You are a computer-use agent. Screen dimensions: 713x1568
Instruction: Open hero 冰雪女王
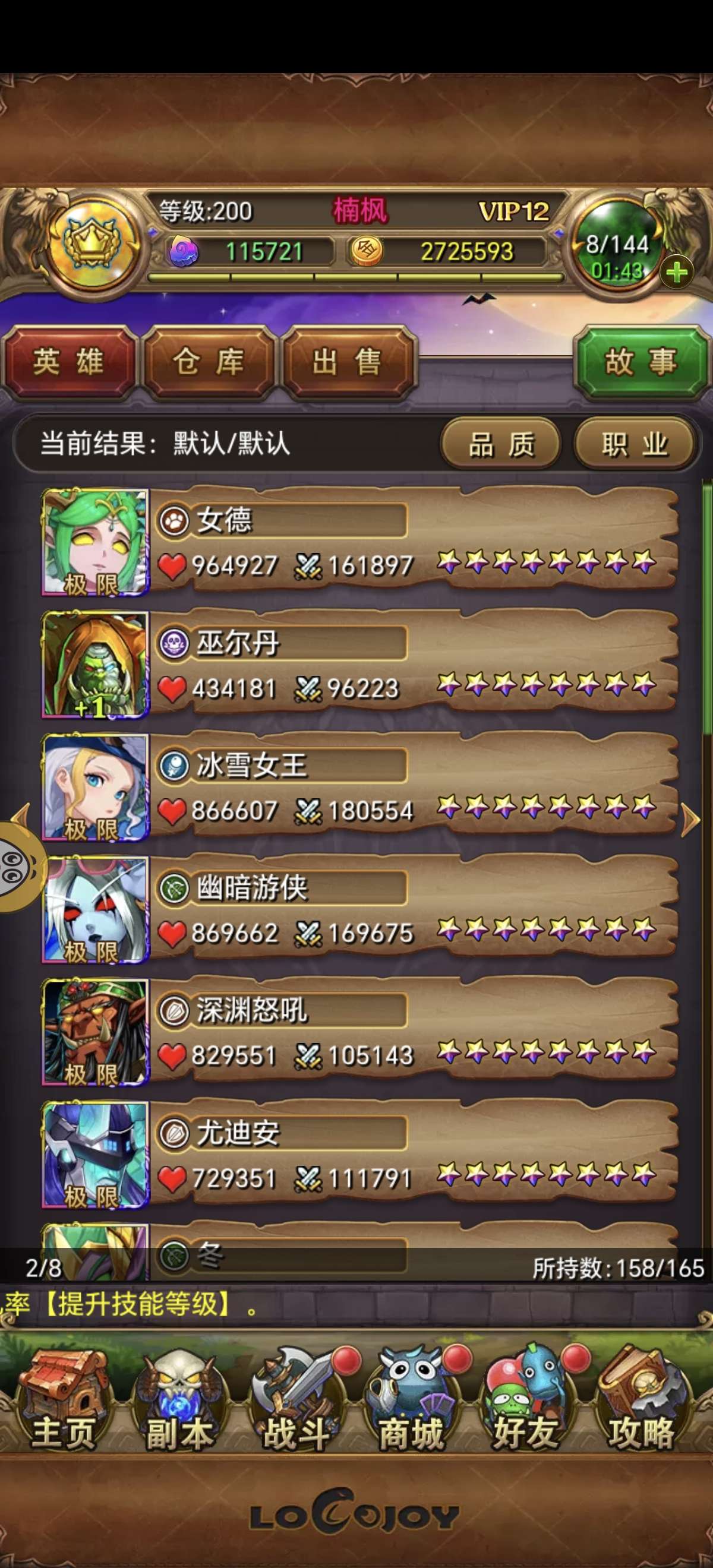tap(359, 787)
